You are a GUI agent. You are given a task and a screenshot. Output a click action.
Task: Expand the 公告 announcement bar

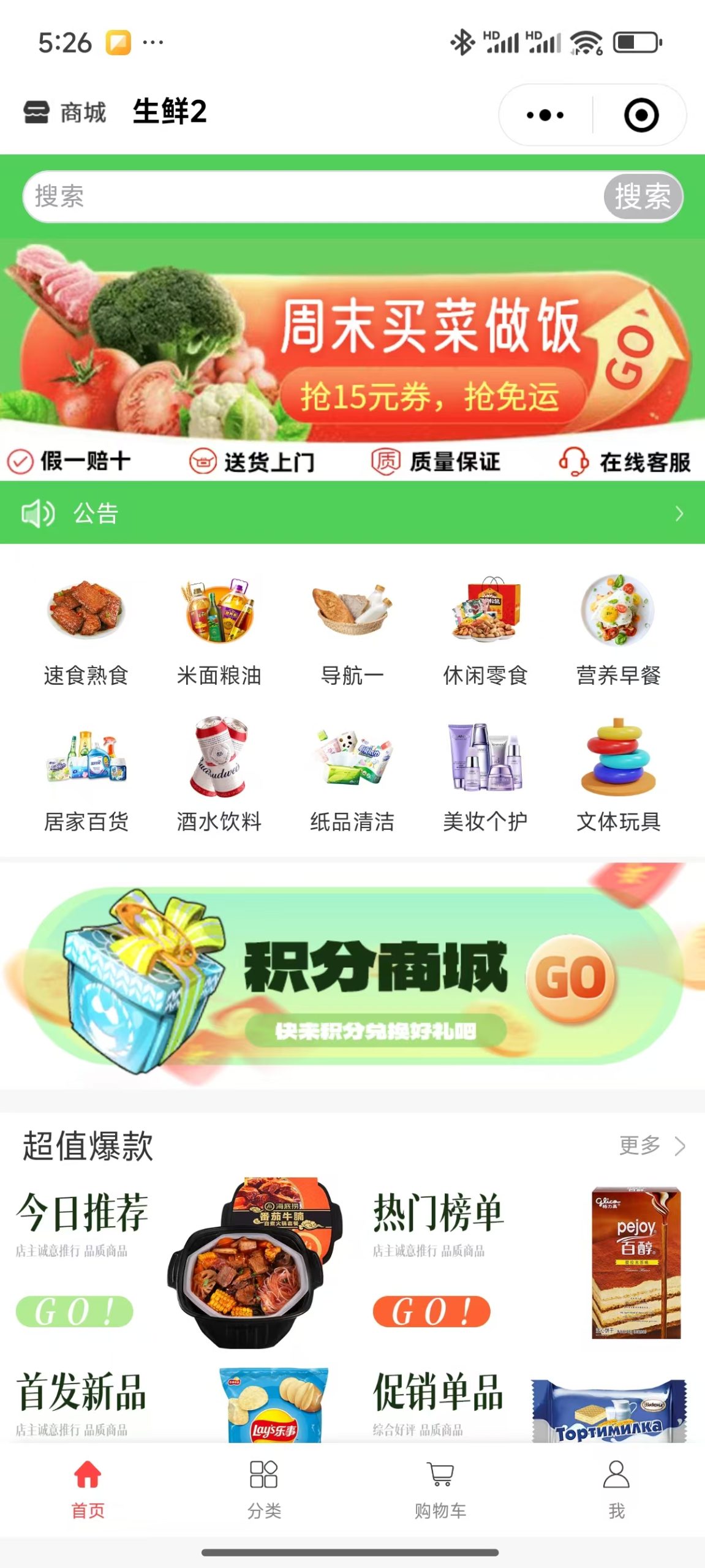352,513
